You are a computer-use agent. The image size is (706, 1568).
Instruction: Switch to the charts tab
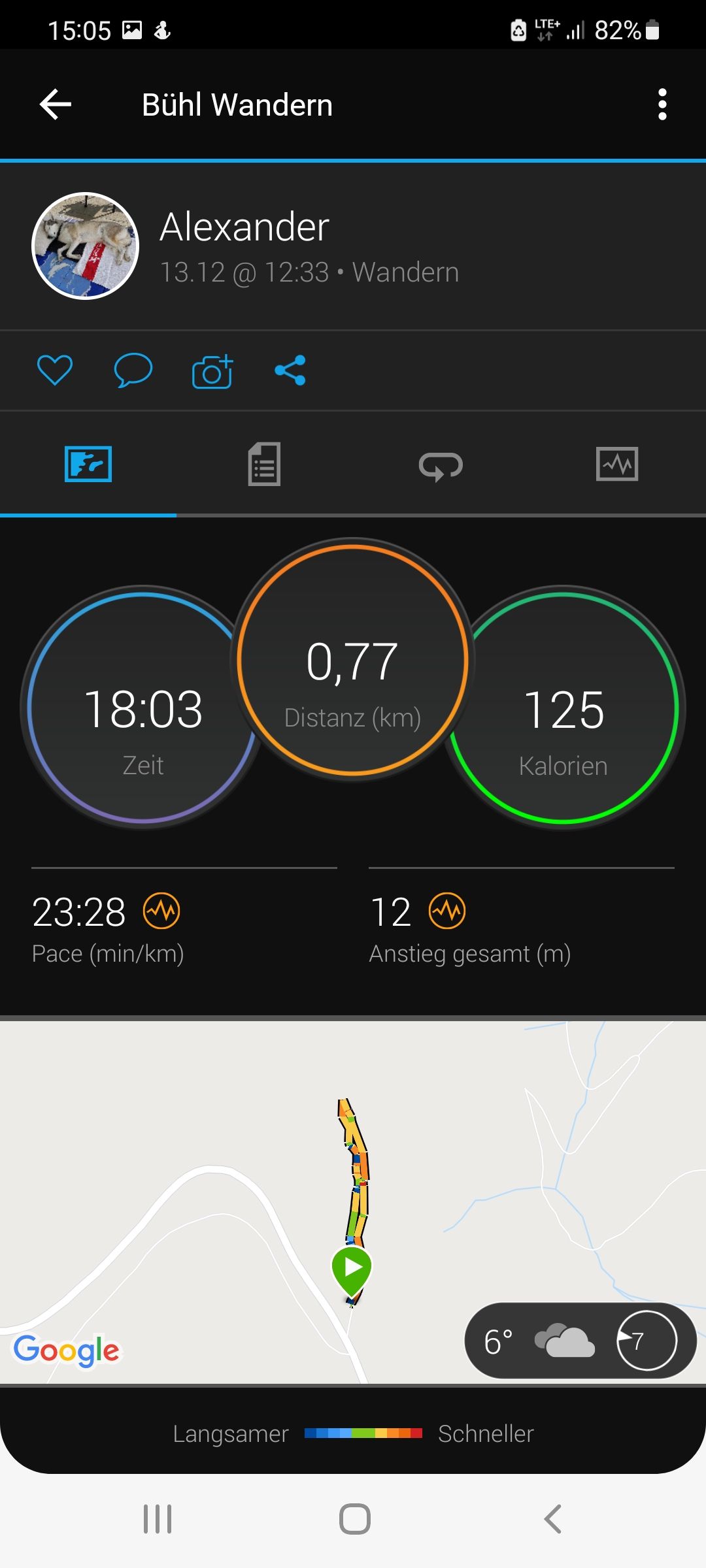(x=617, y=465)
